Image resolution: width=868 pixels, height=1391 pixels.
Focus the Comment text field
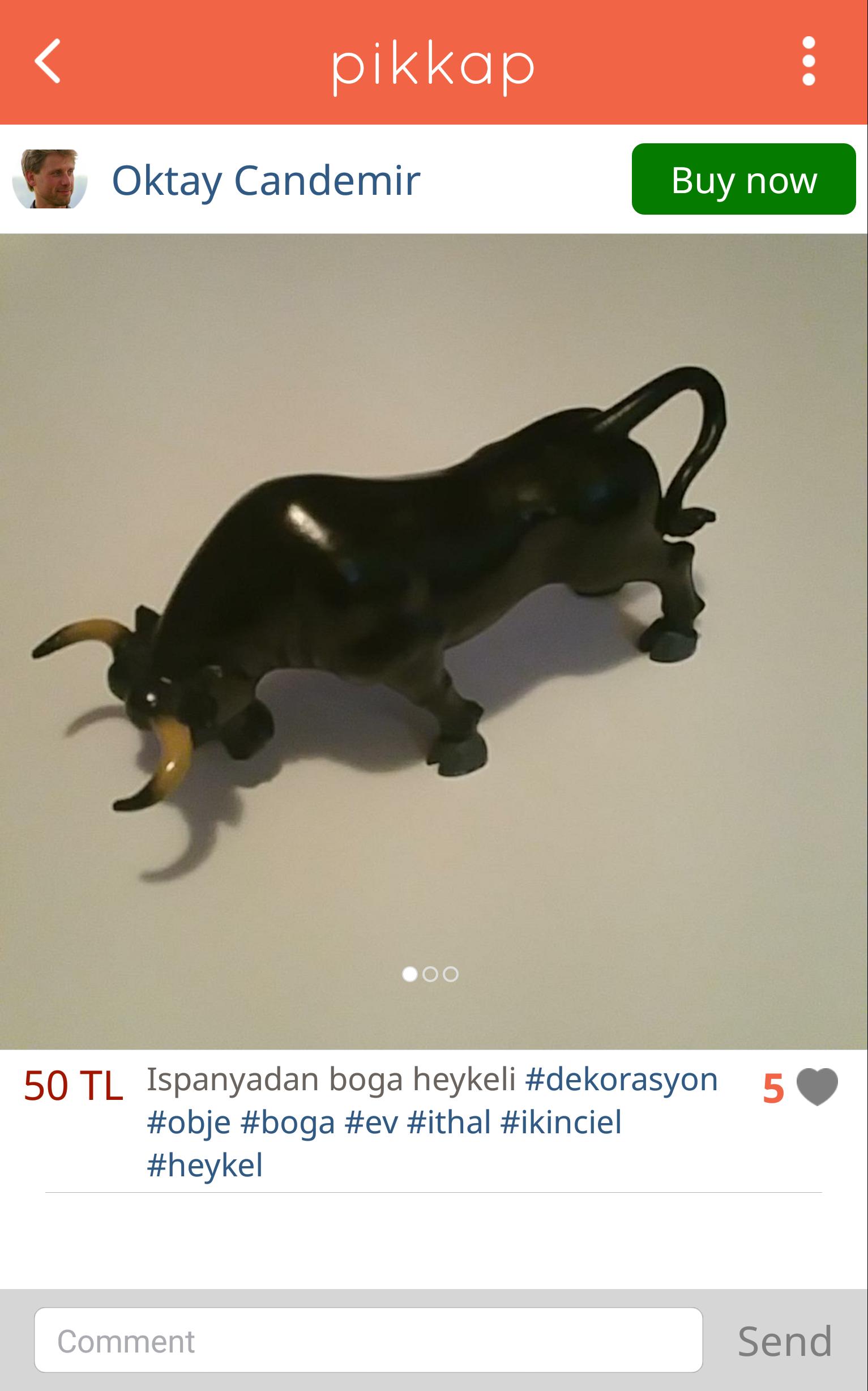[368, 1341]
